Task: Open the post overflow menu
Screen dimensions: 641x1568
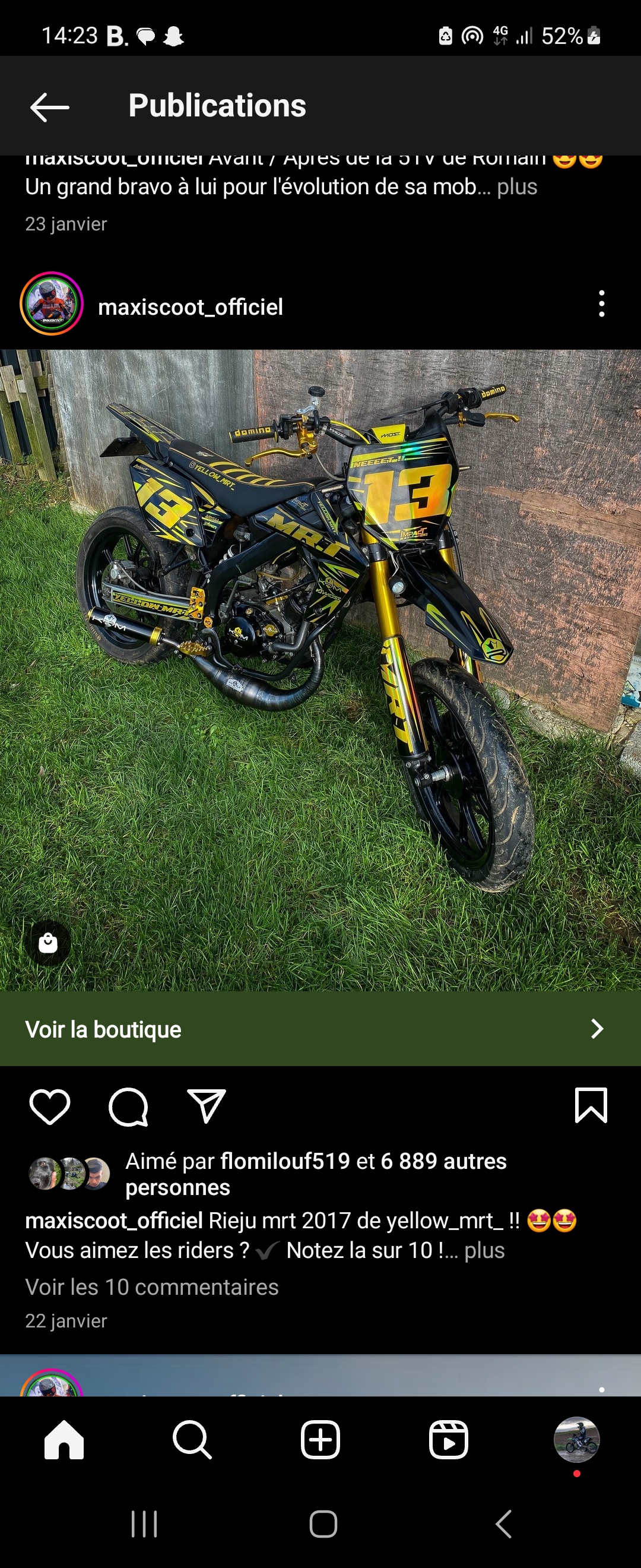Action: pyautogui.click(x=601, y=303)
